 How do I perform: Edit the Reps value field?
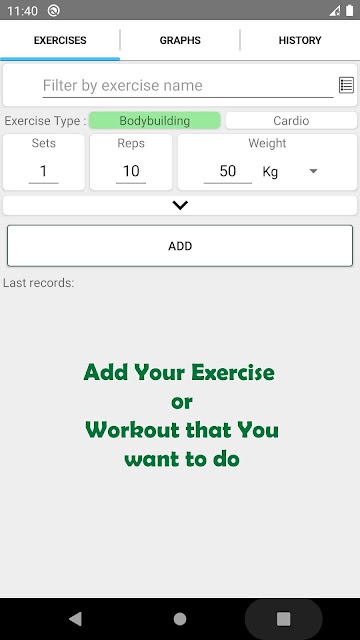[x=131, y=171]
